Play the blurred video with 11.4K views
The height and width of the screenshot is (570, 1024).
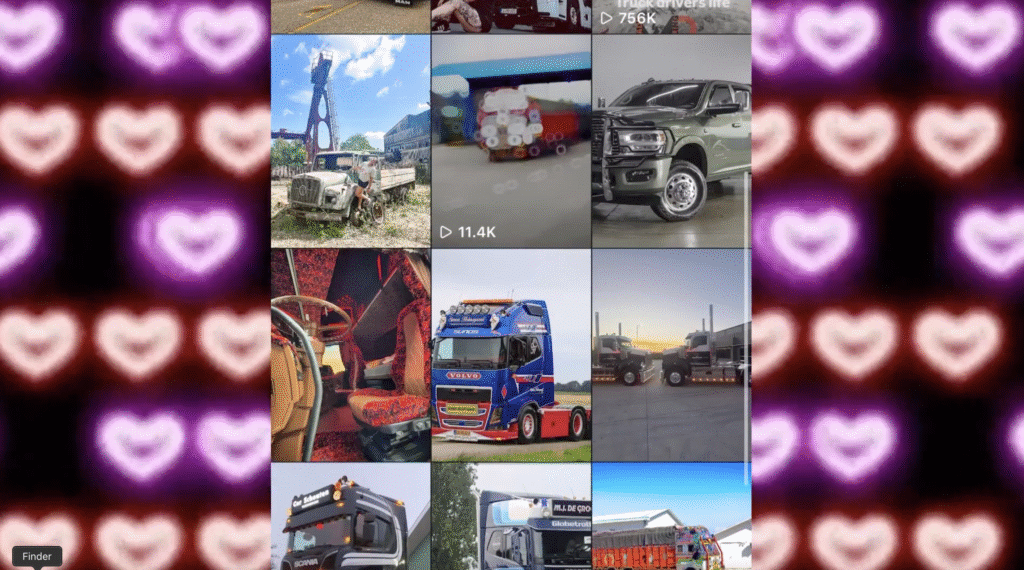click(510, 141)
